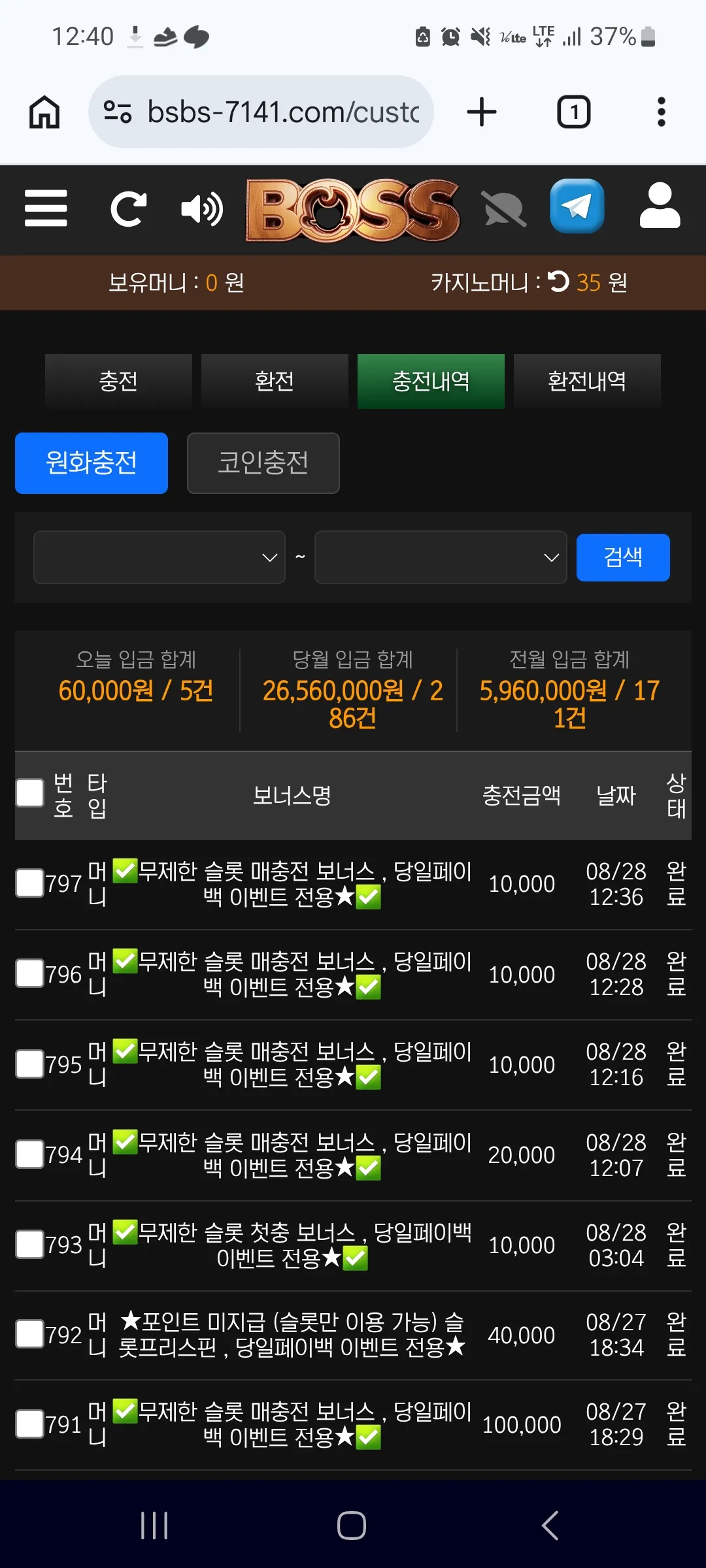The height and width of the screenshot is (1568, 706).
Task: Check the select-all checkbox in table header
Action: pos(29,793)
